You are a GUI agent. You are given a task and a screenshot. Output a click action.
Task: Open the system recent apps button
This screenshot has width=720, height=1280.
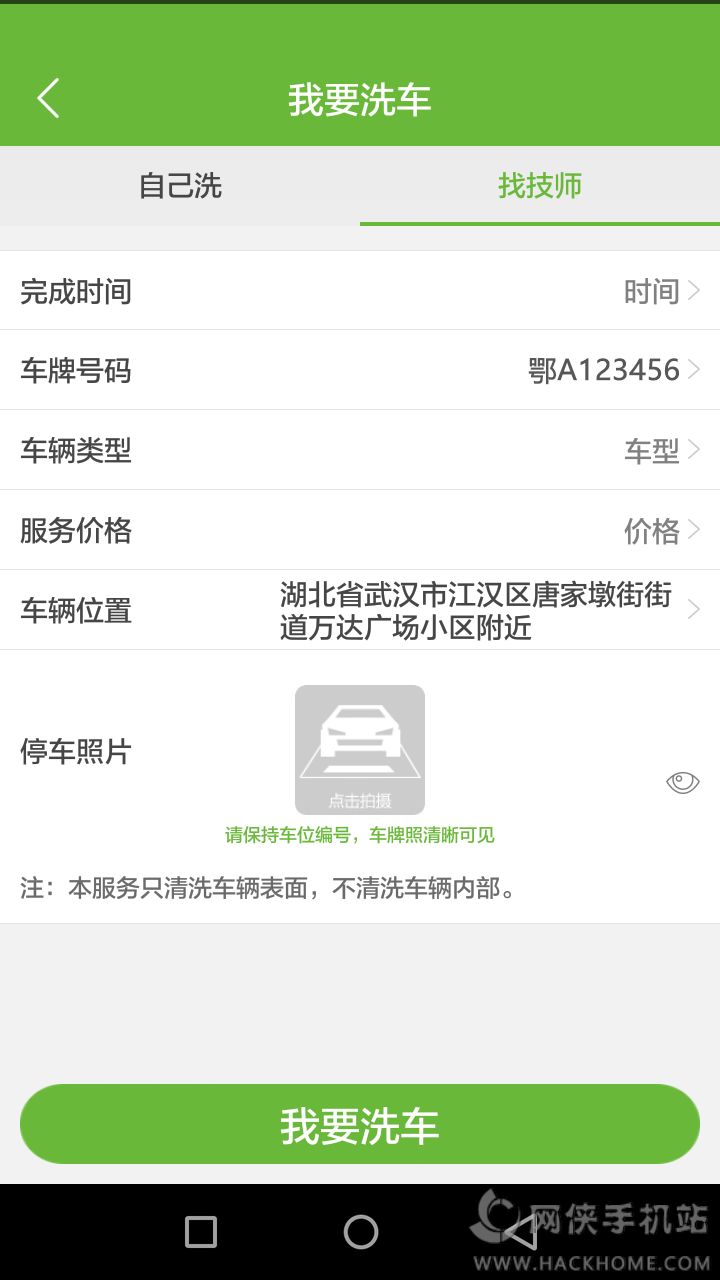[x=201, y=1232]
